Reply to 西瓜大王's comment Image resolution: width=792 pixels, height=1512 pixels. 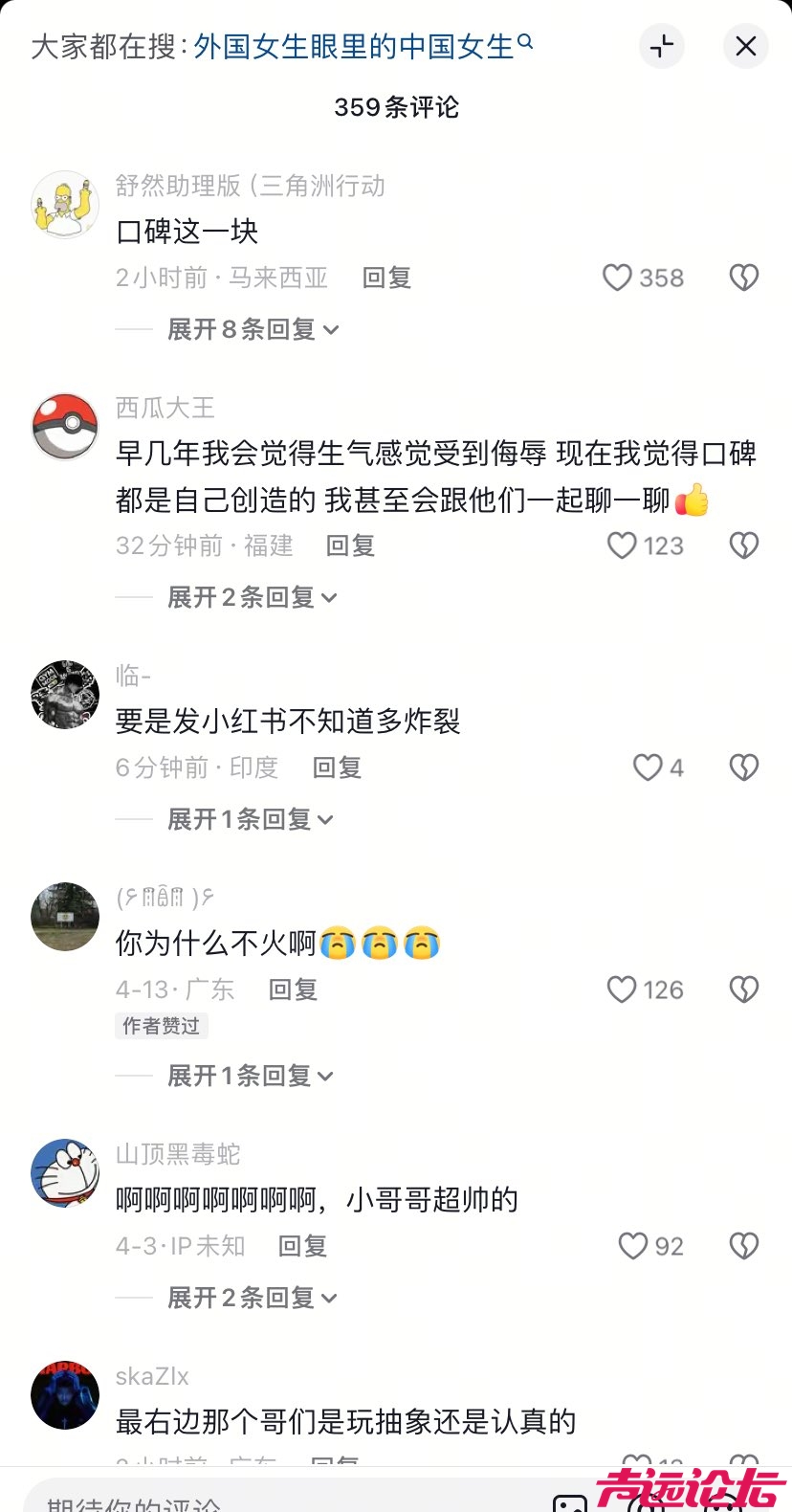pos(350,545)
